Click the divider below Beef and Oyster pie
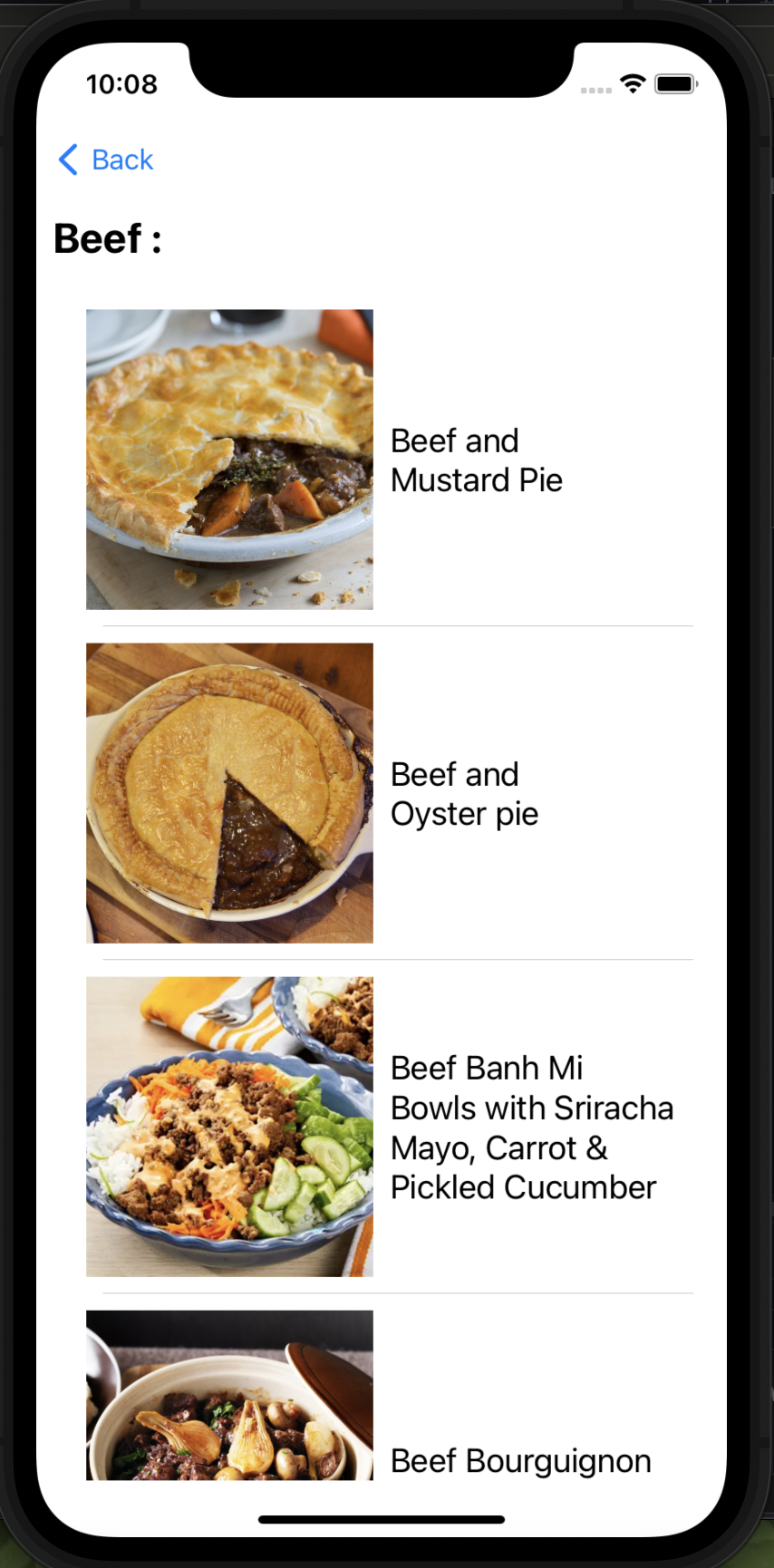 [399, 959]
